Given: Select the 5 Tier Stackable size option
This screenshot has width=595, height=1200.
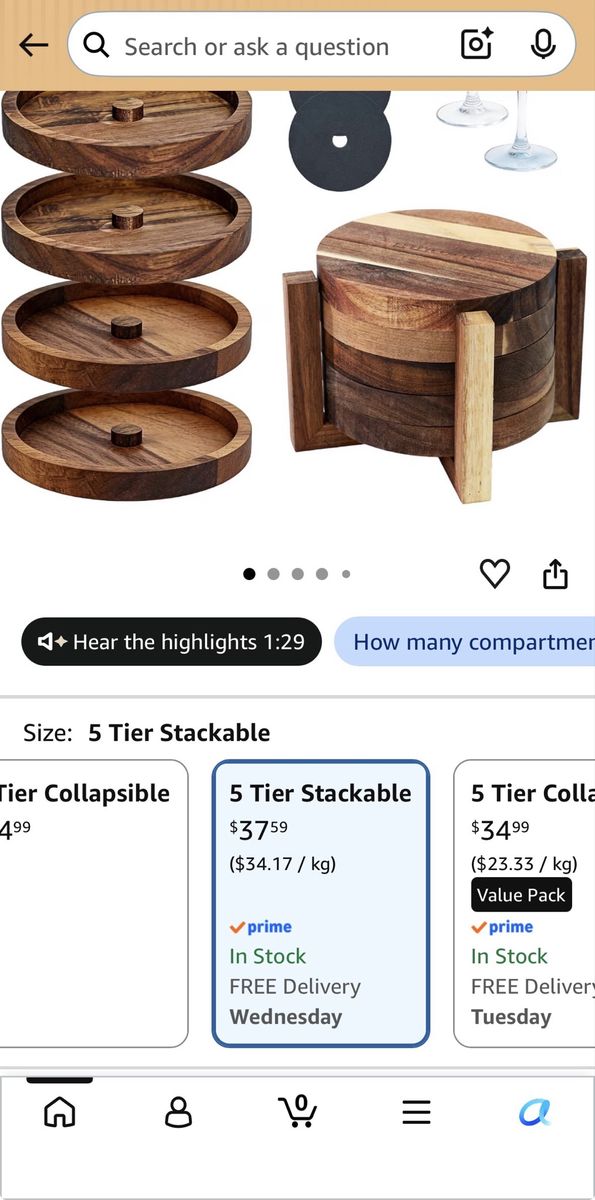Looking at the screenshot, I should point(321,904).
